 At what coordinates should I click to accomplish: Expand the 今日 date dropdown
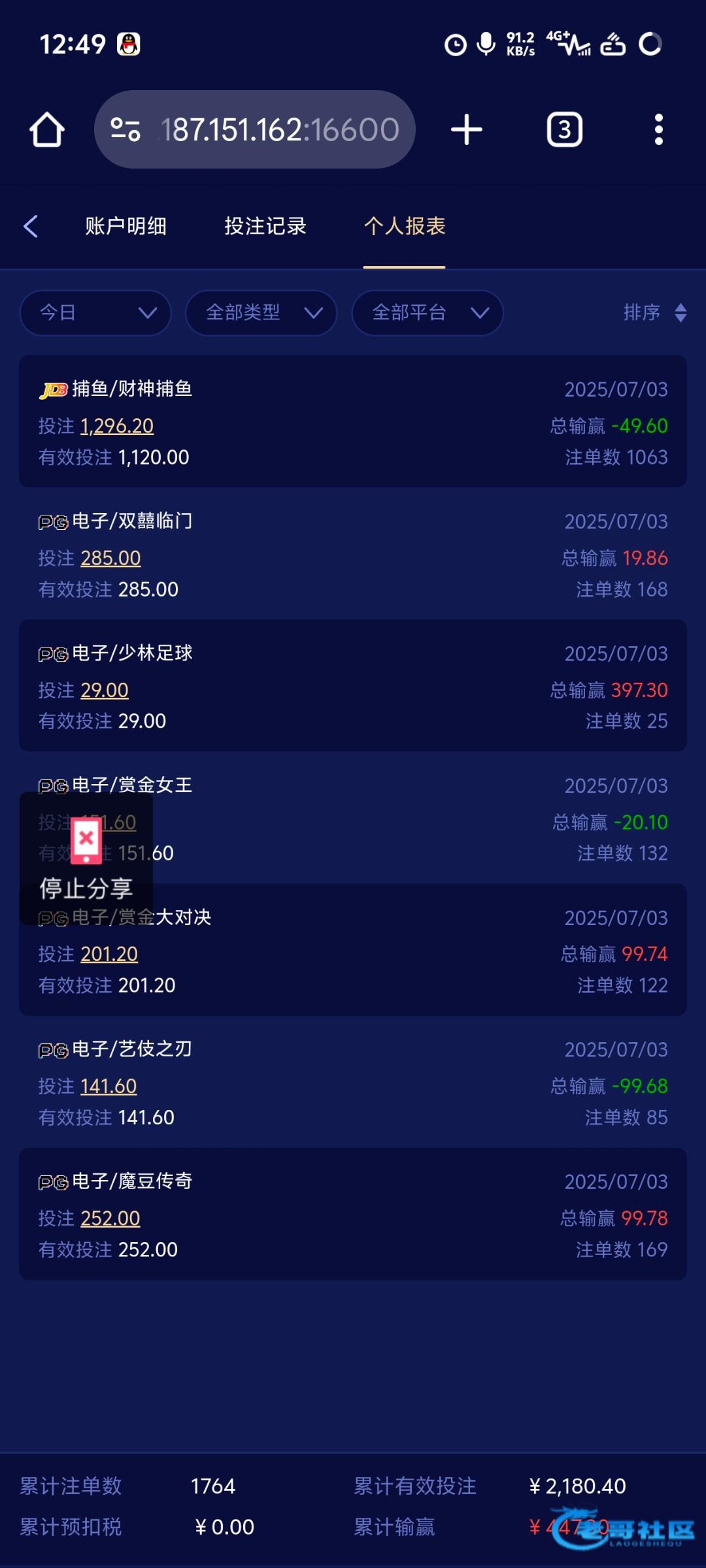(x=95, y=313)
